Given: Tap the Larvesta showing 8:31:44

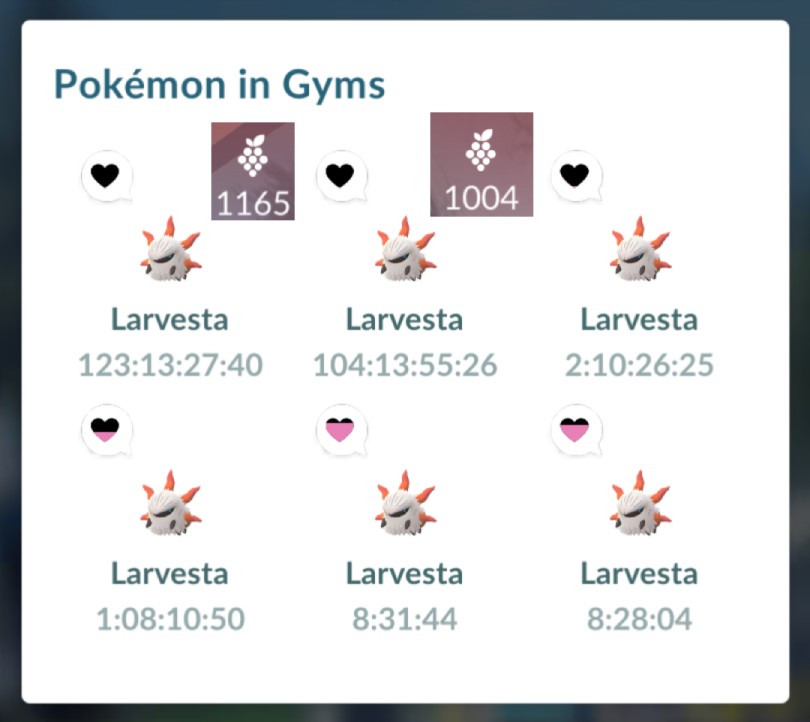Looking at the screenshot, I should (x=405, y=506).
